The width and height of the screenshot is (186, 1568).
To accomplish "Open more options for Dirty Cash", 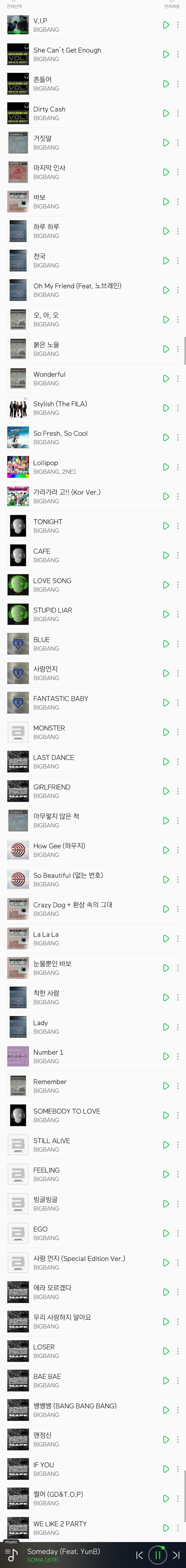I will pos(177,113).
